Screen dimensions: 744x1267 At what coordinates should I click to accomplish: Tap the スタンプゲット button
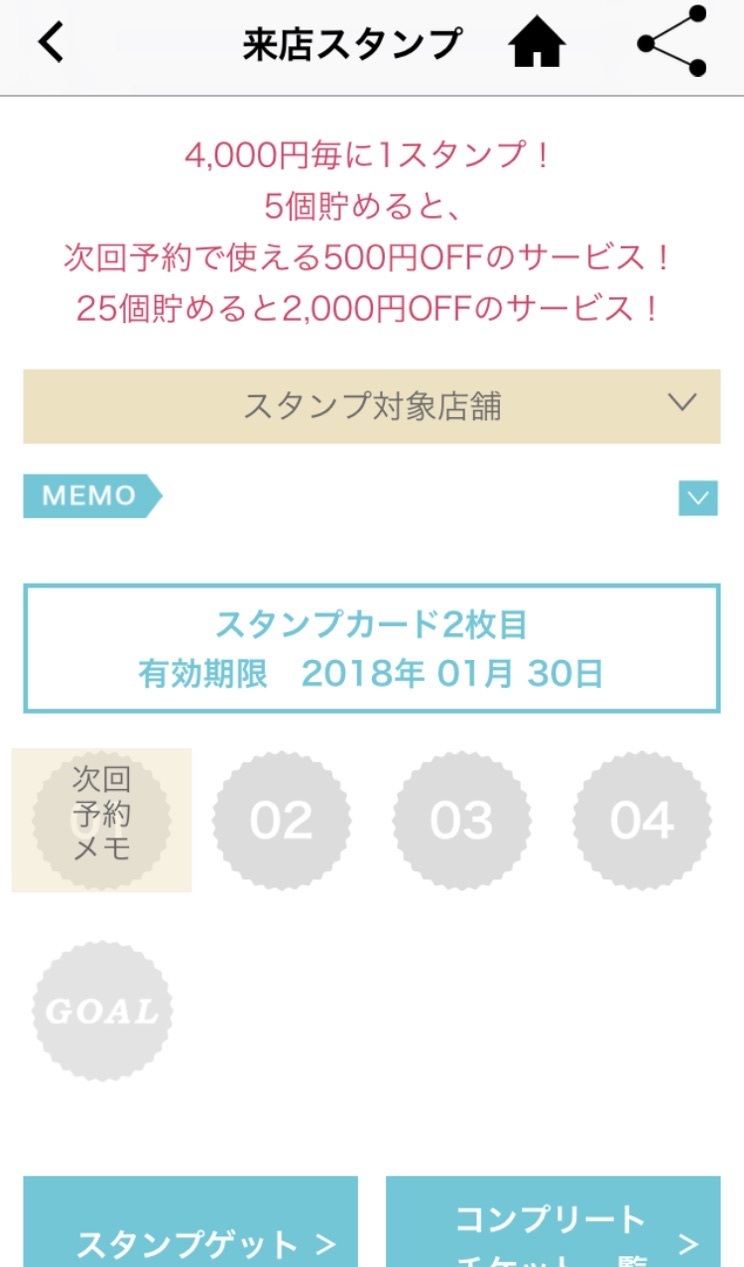coord(191,1230)
